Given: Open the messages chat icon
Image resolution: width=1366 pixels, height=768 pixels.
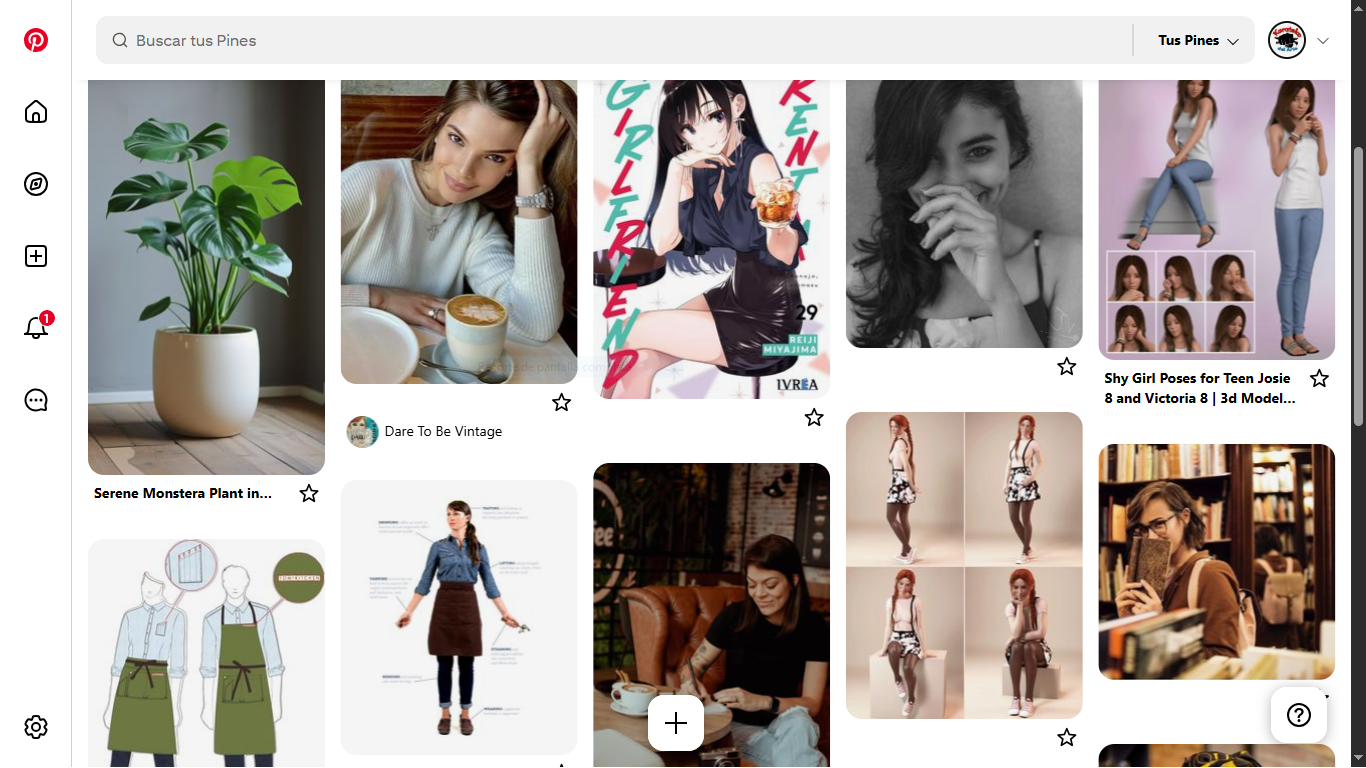Looking at the screenshot, I should (x=36, y=400).
